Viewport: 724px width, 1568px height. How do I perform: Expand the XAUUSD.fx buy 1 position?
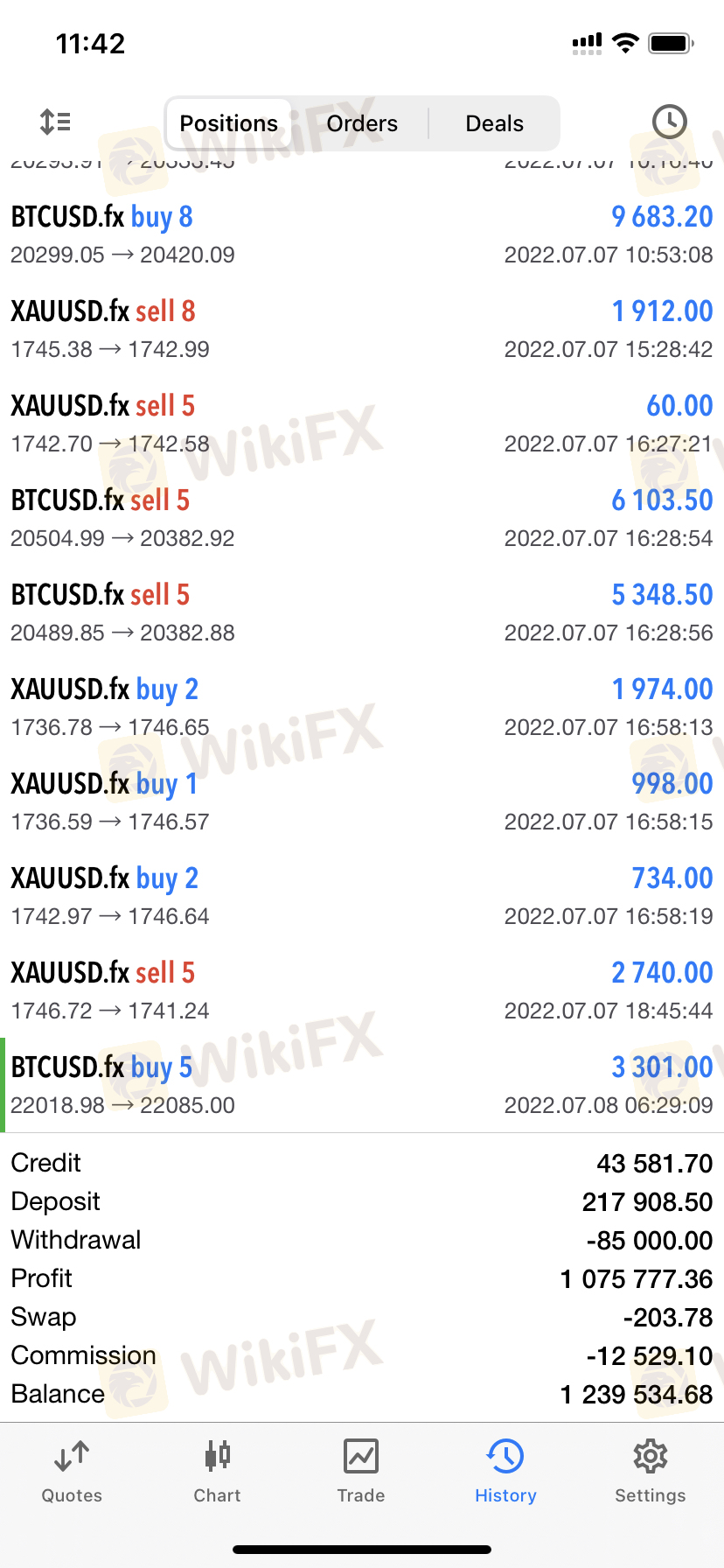362,801
